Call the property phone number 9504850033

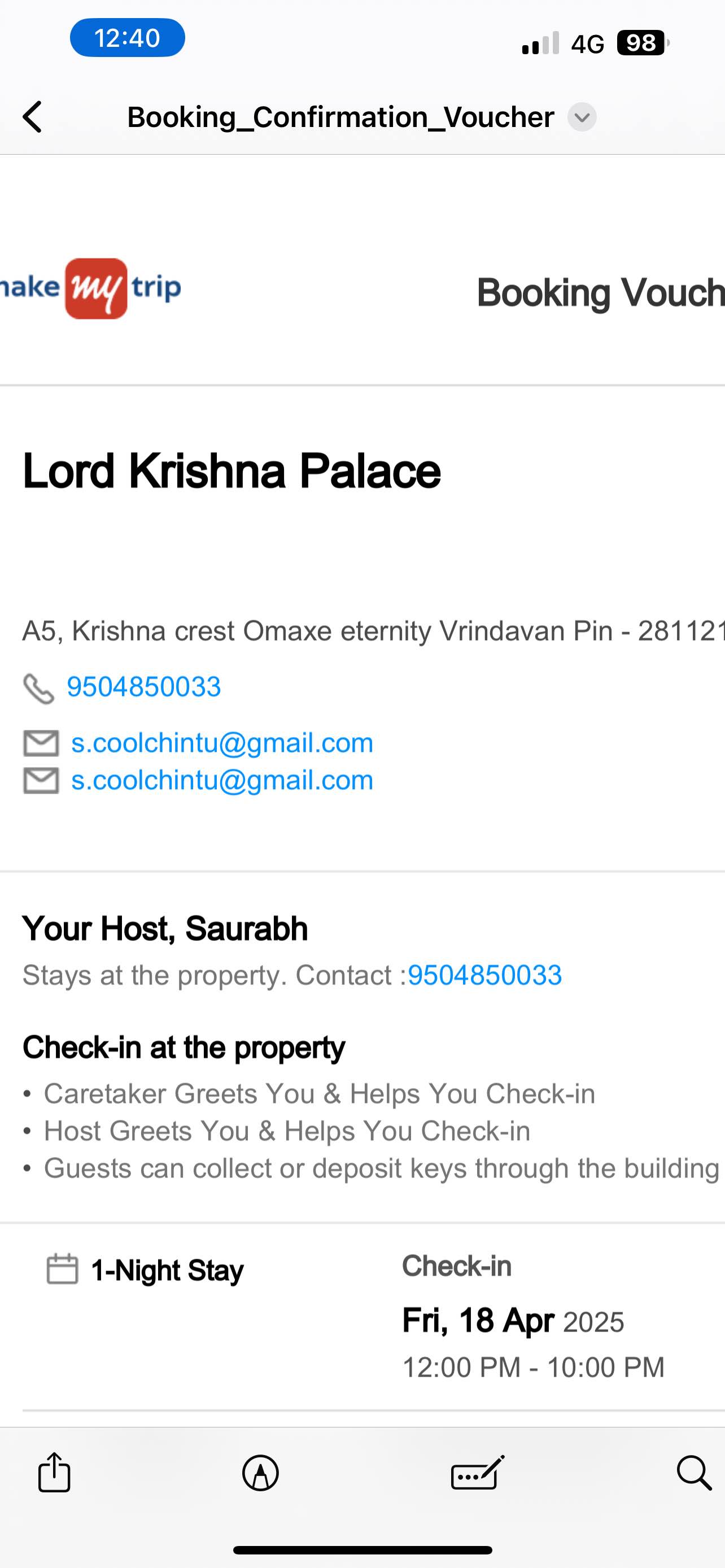coord(143,686)
